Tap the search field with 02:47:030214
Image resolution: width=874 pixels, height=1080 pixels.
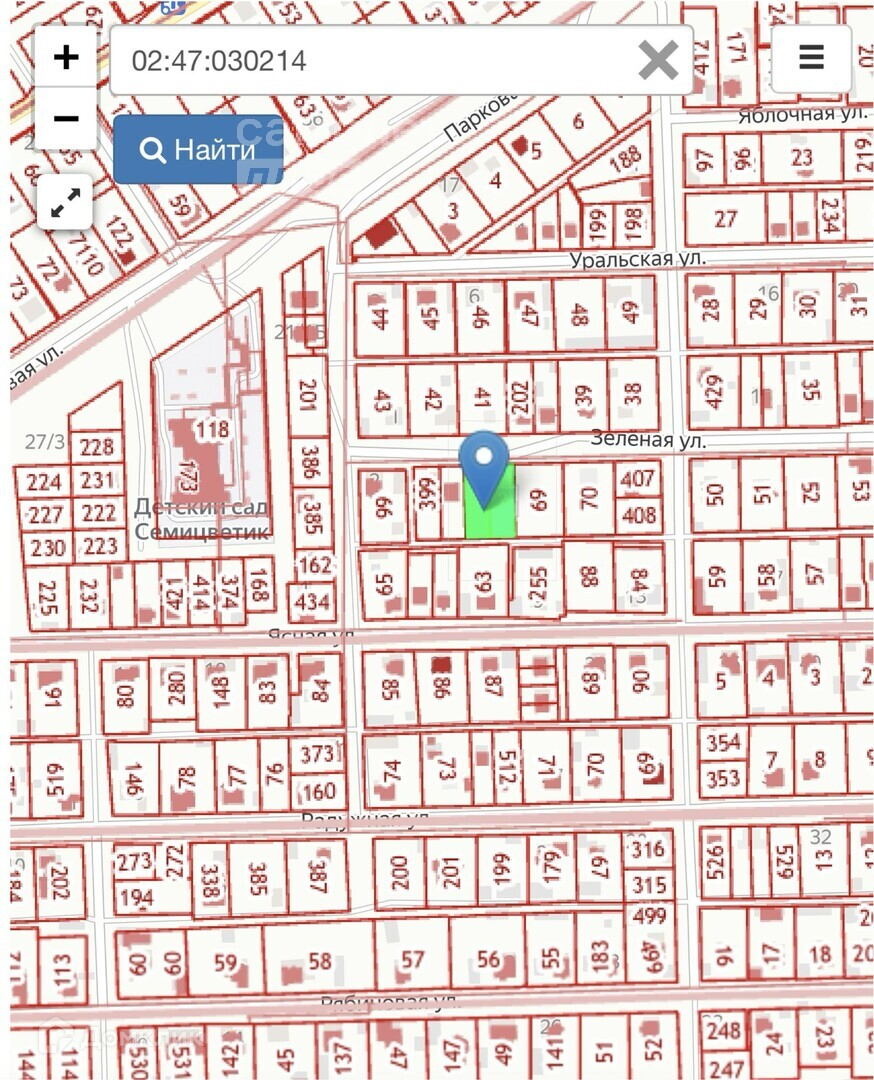coord(370,60)
